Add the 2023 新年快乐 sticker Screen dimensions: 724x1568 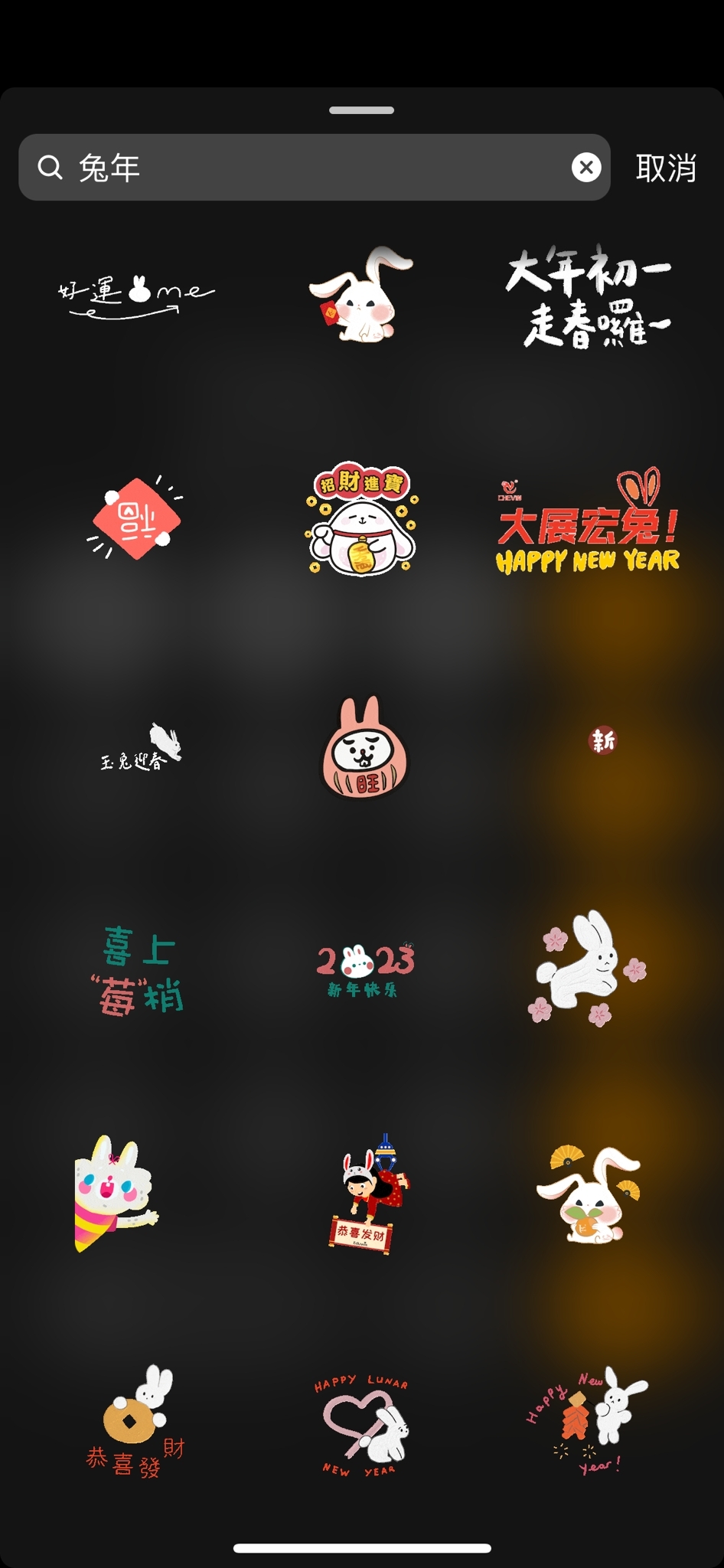click(x=364, y=969)
